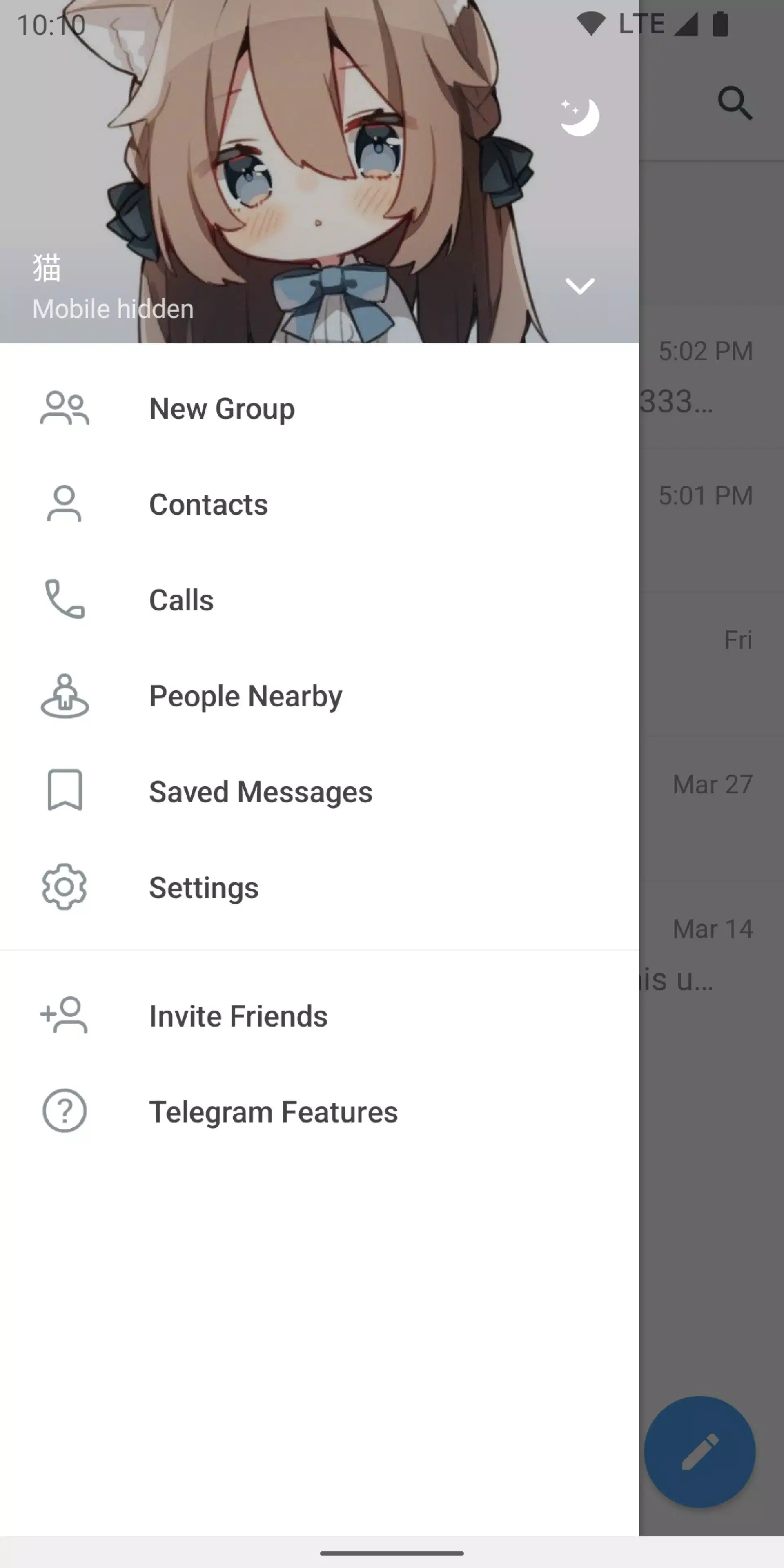Open Saved Messages via the bookmark icon
The height and width of the screenshot is (1568, 784).
pos(64,791)
